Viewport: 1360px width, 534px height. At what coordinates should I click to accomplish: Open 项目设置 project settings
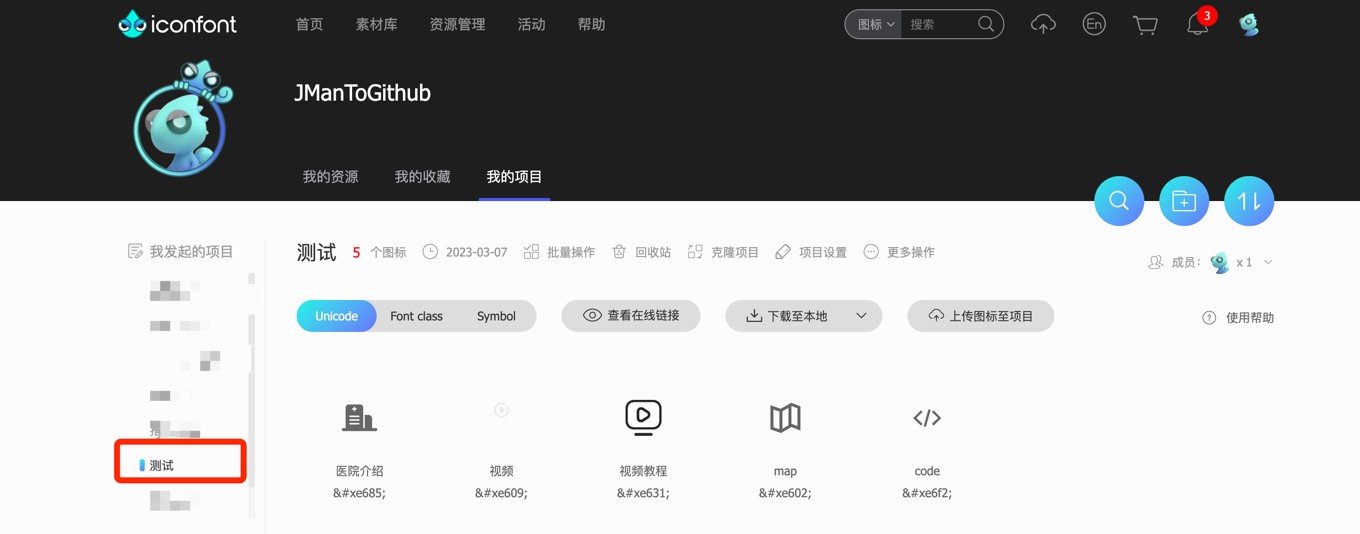coord(811,252)
